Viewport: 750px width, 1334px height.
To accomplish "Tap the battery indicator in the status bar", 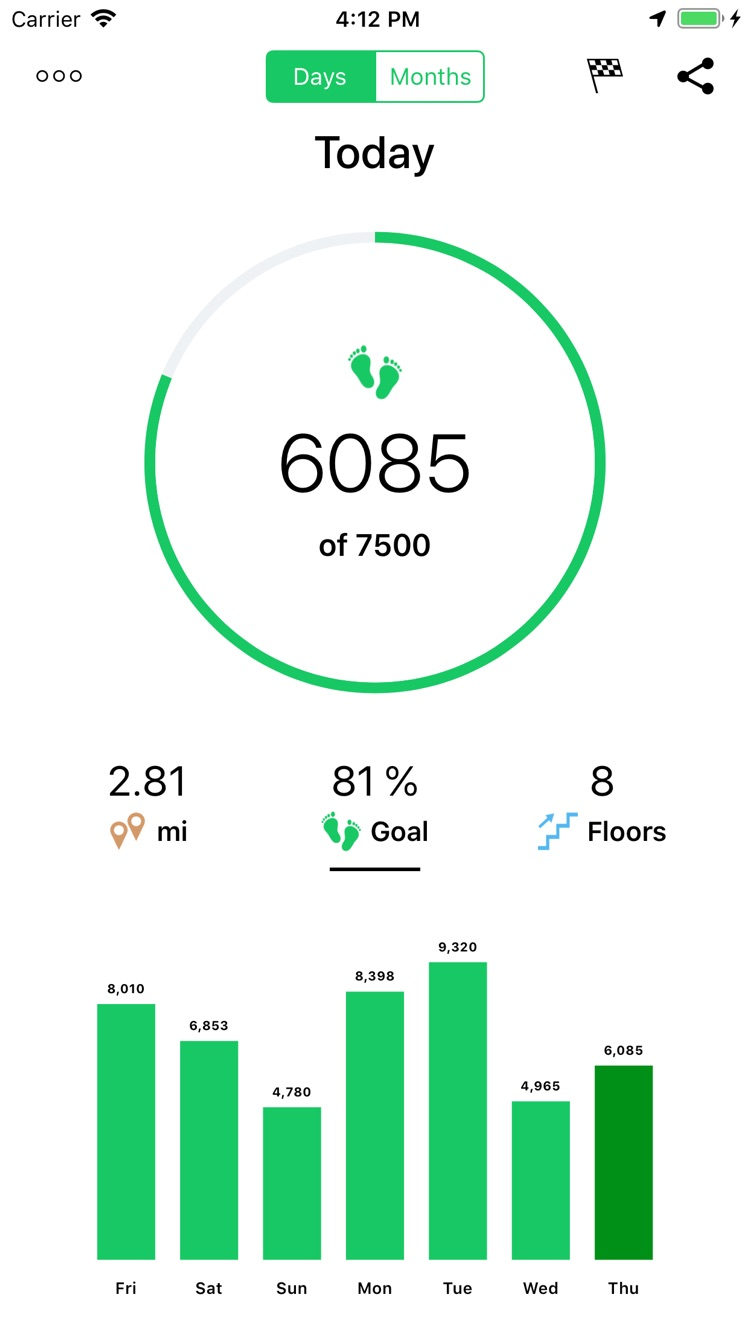I will 702,17.
